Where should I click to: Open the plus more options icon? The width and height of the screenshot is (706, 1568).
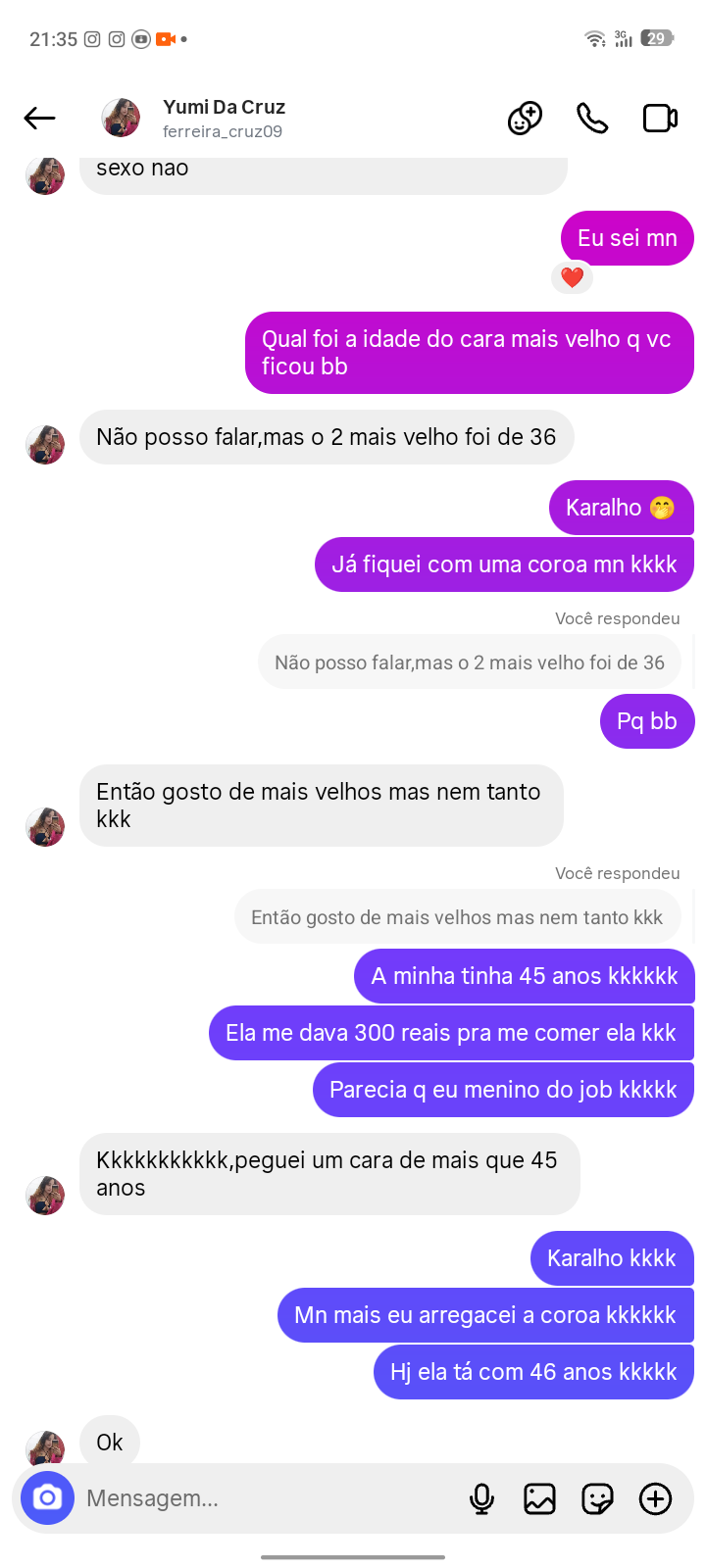[655, 1498]
